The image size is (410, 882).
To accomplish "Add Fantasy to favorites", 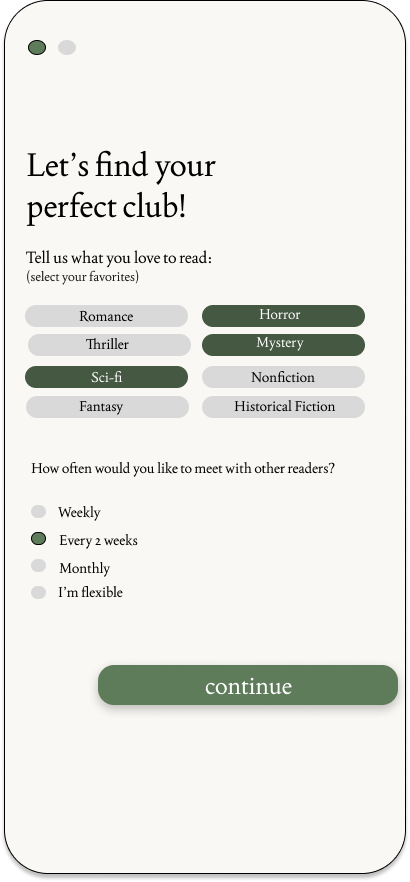I will click(x=107, y=407).
